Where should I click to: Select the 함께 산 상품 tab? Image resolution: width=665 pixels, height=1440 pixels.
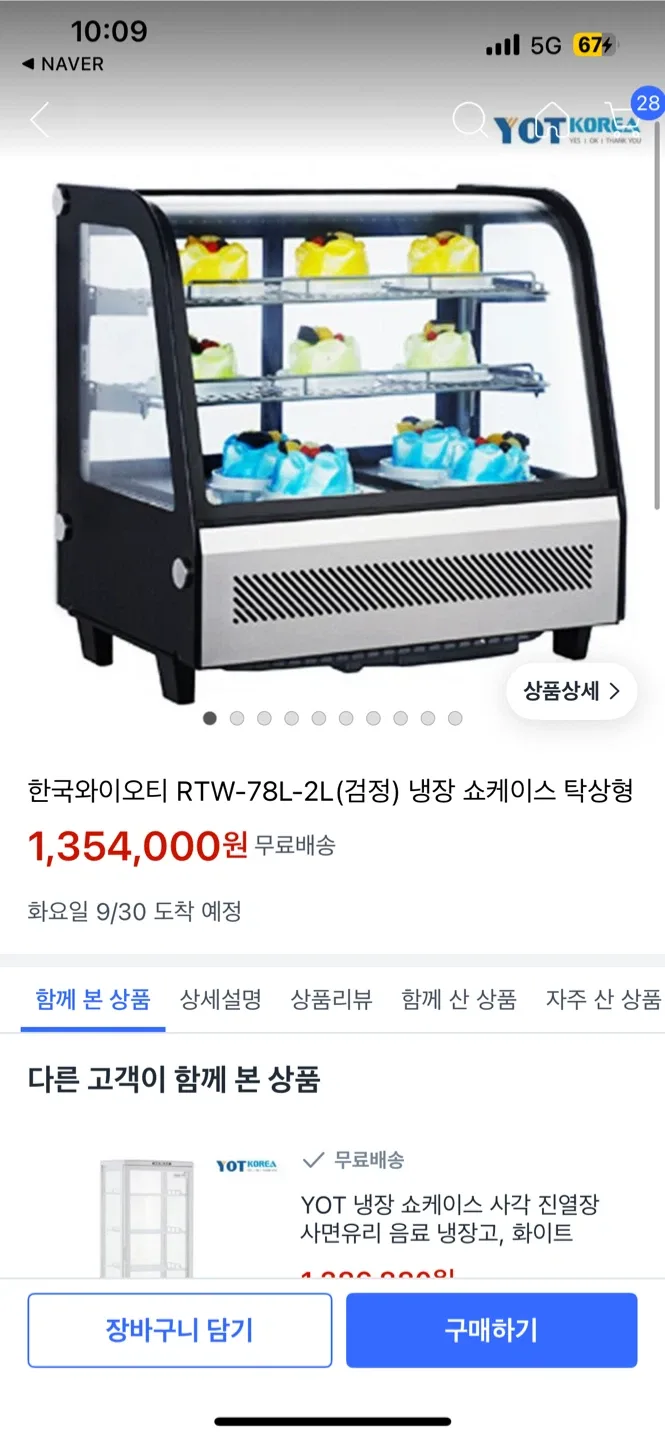tap(459, 999)
